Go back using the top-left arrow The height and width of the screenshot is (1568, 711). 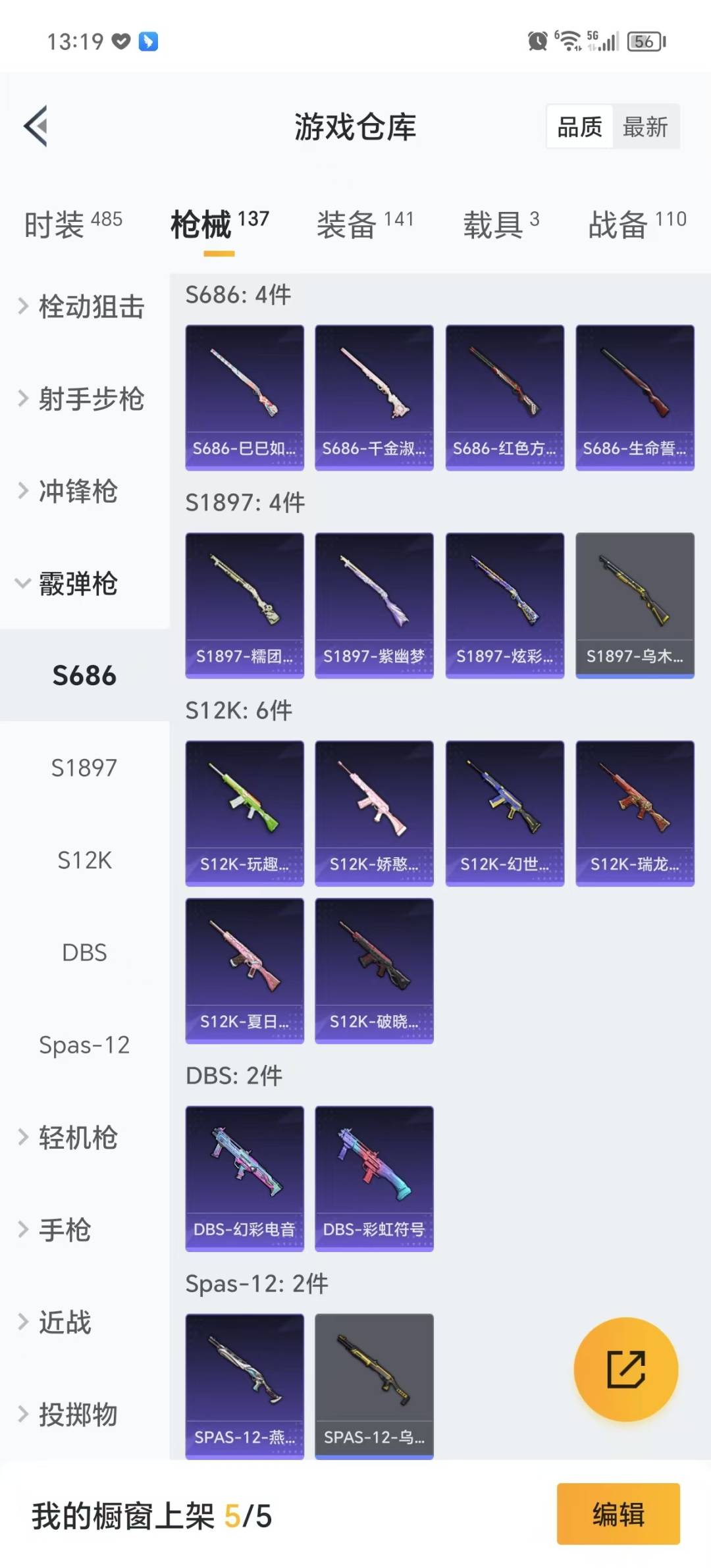click(36, 126)
